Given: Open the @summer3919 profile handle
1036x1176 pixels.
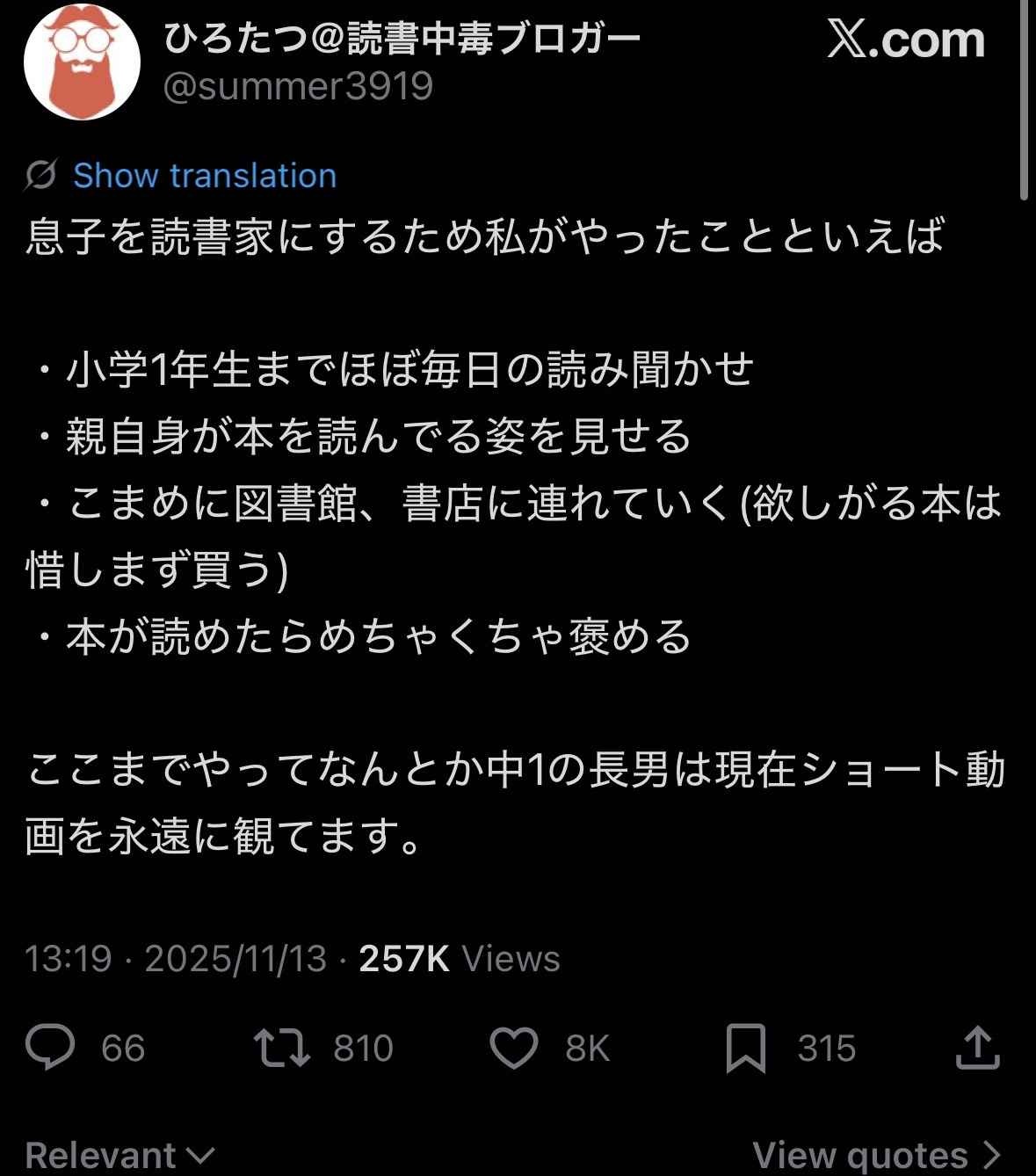Looking at the screenshot, I should point(299,86).
